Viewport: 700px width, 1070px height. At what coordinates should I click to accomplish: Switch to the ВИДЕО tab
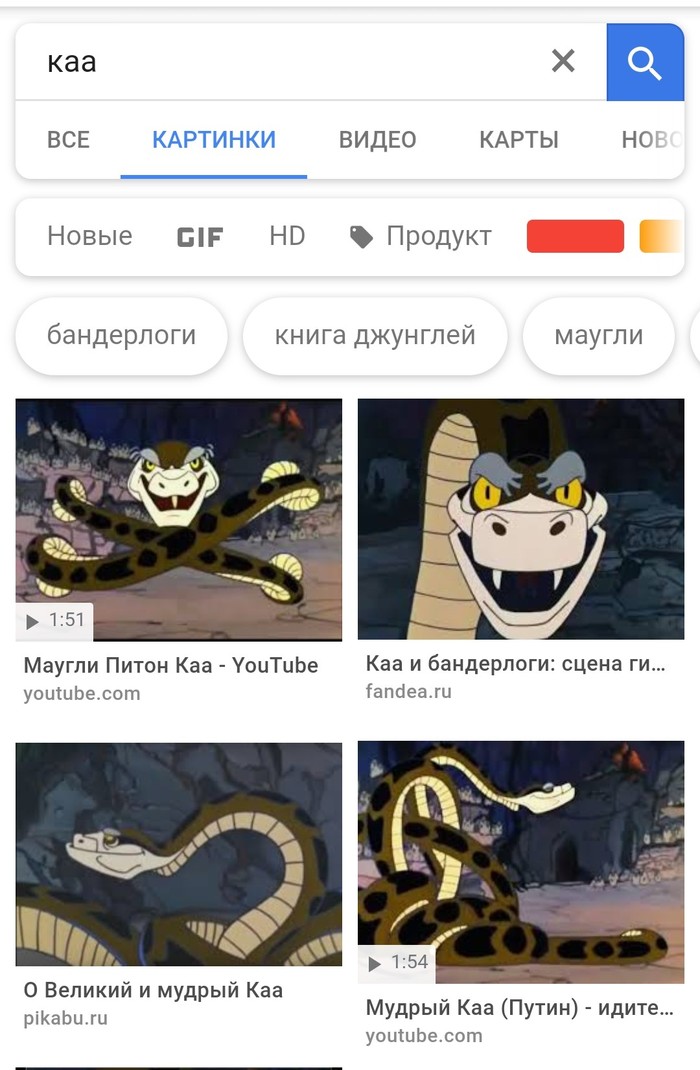tap(377, 140)
